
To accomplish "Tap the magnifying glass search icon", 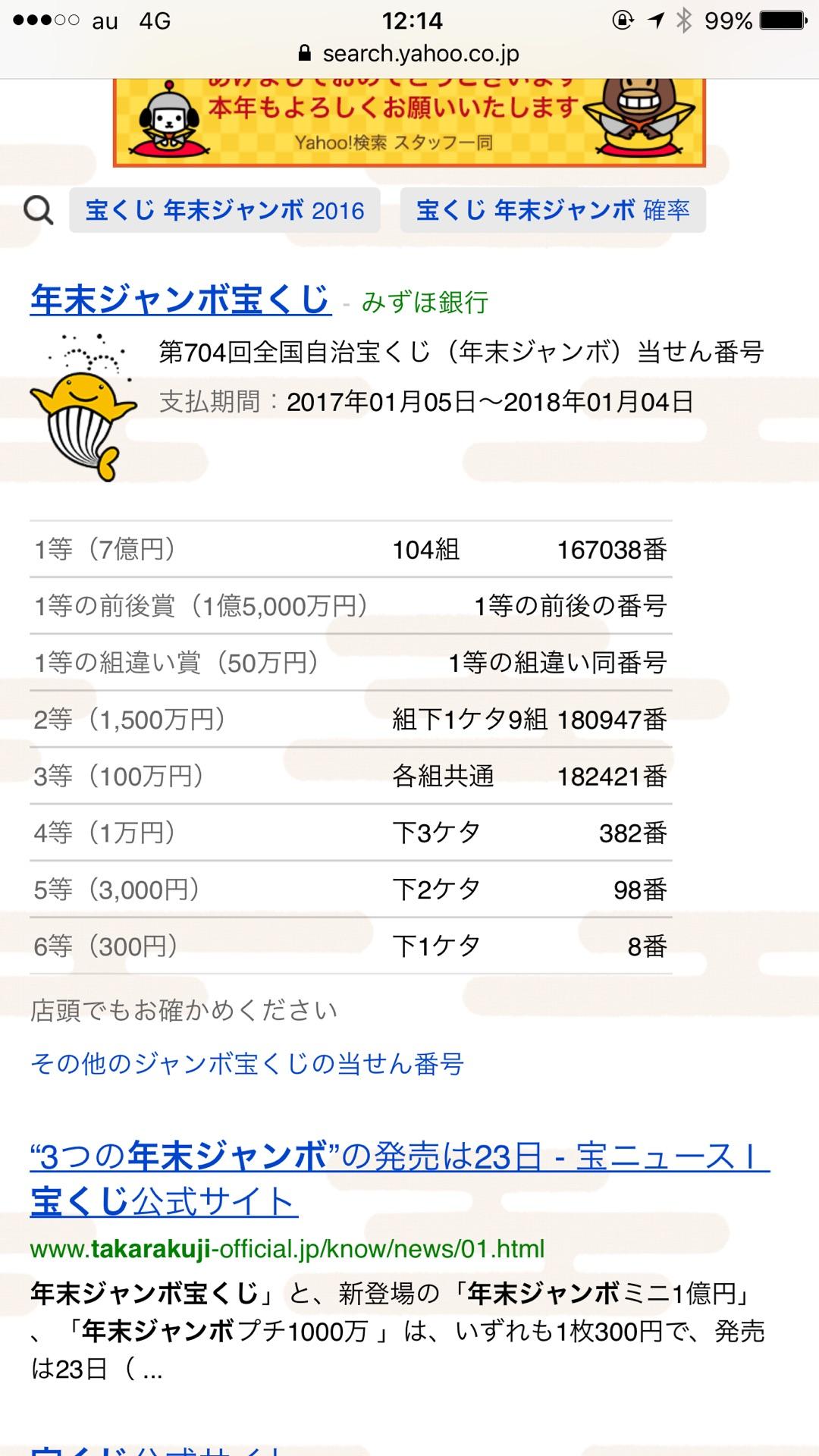I will 40,211.
